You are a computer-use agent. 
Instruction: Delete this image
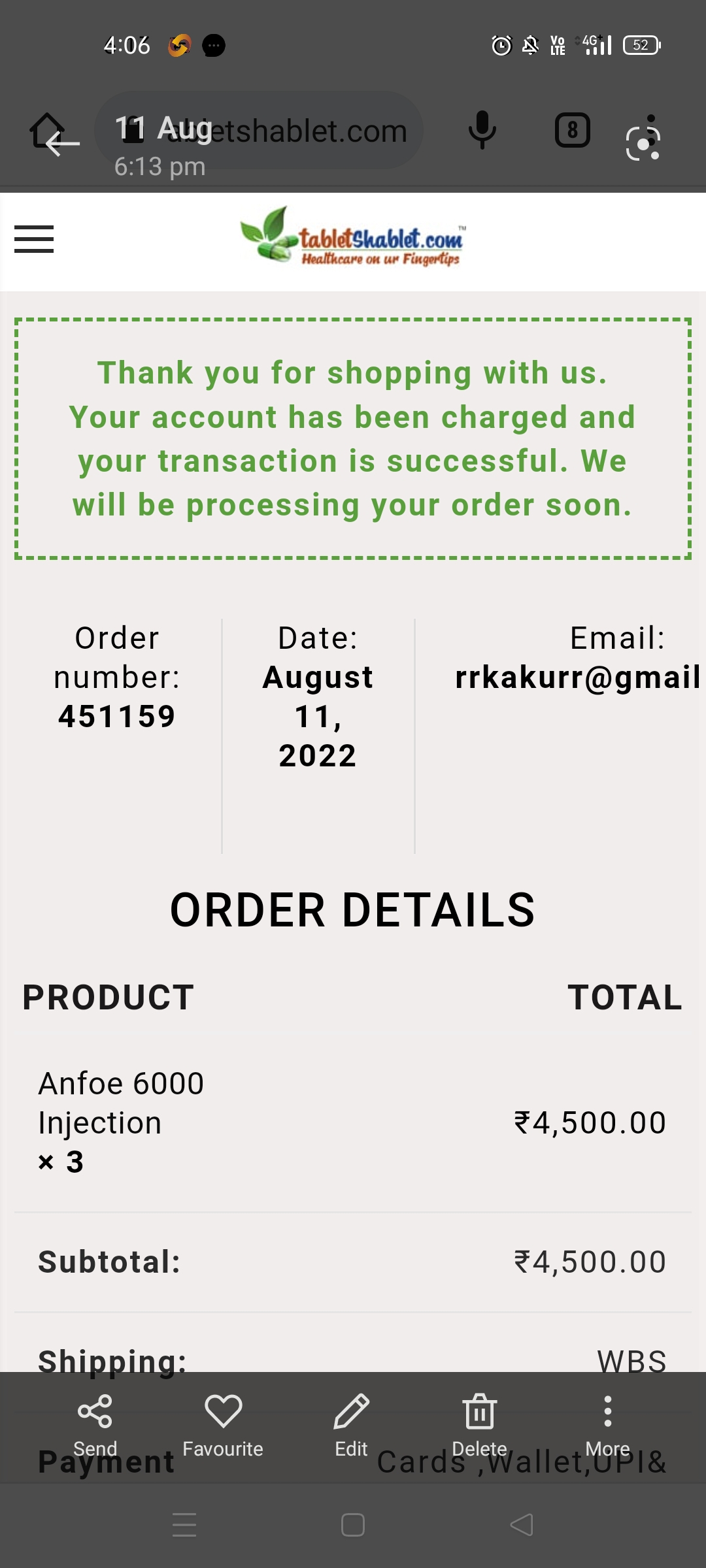click(479, 1426)
